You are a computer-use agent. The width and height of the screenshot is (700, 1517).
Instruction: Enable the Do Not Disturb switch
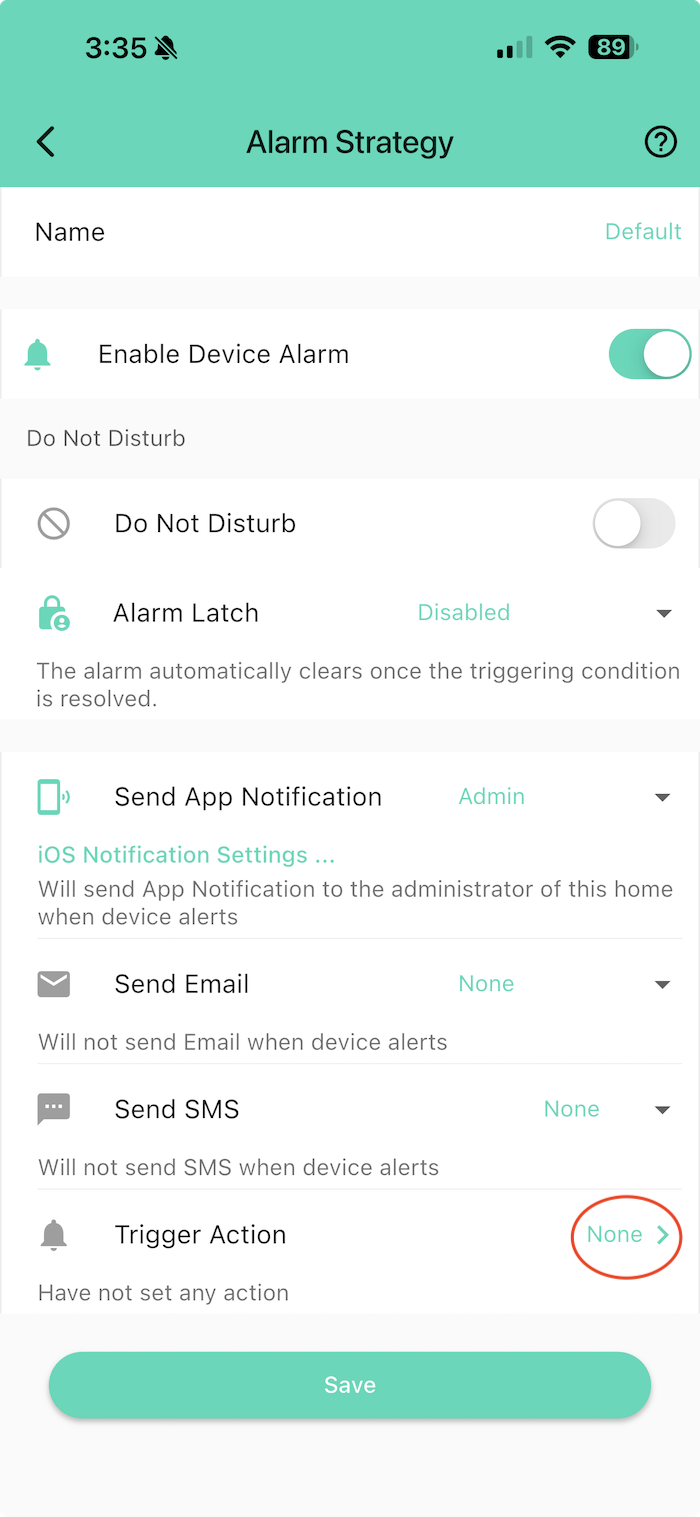(x=633, y=524)
